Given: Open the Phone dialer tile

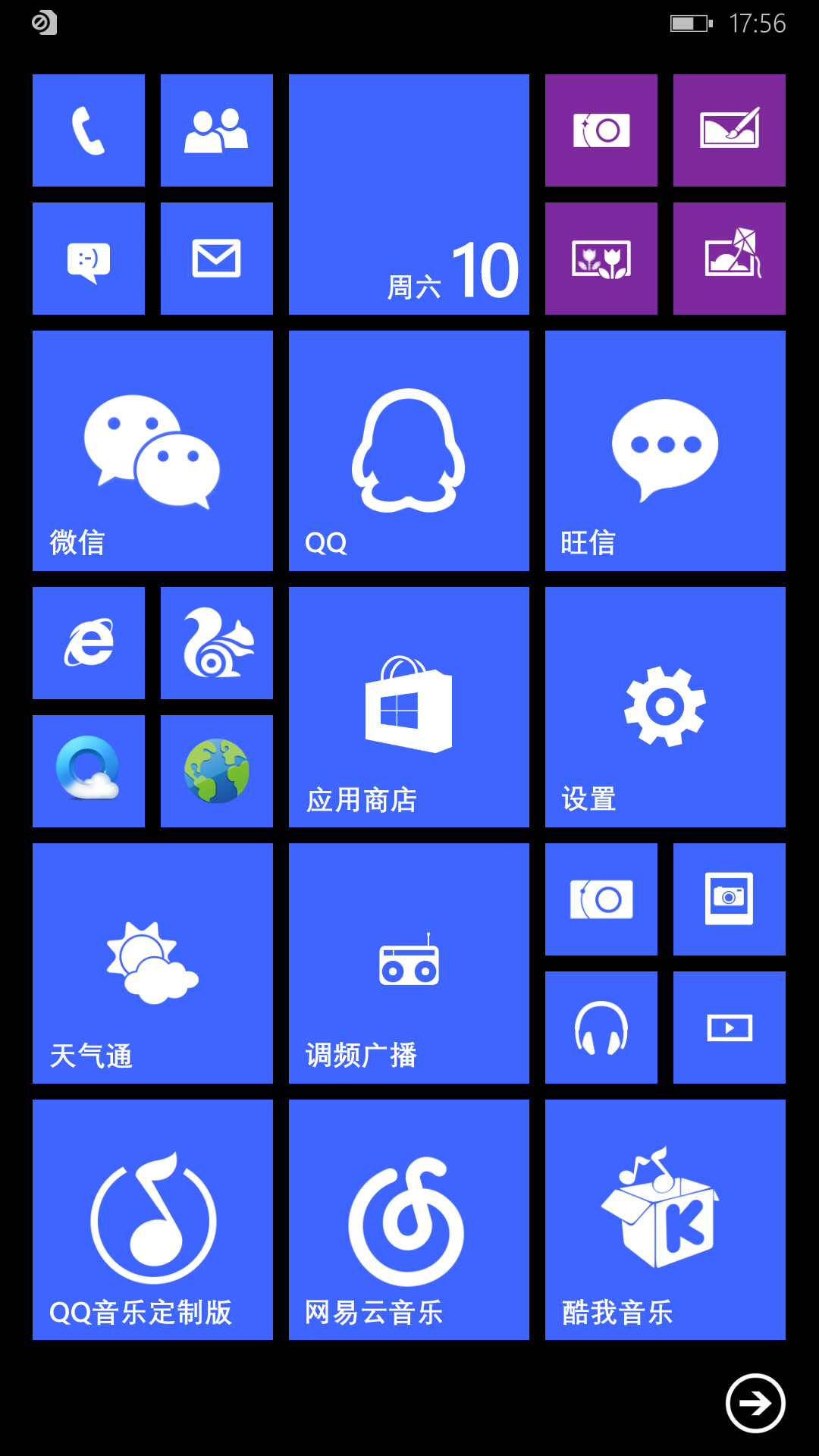Looking at the screenshot, I should [x=89, y=130].
